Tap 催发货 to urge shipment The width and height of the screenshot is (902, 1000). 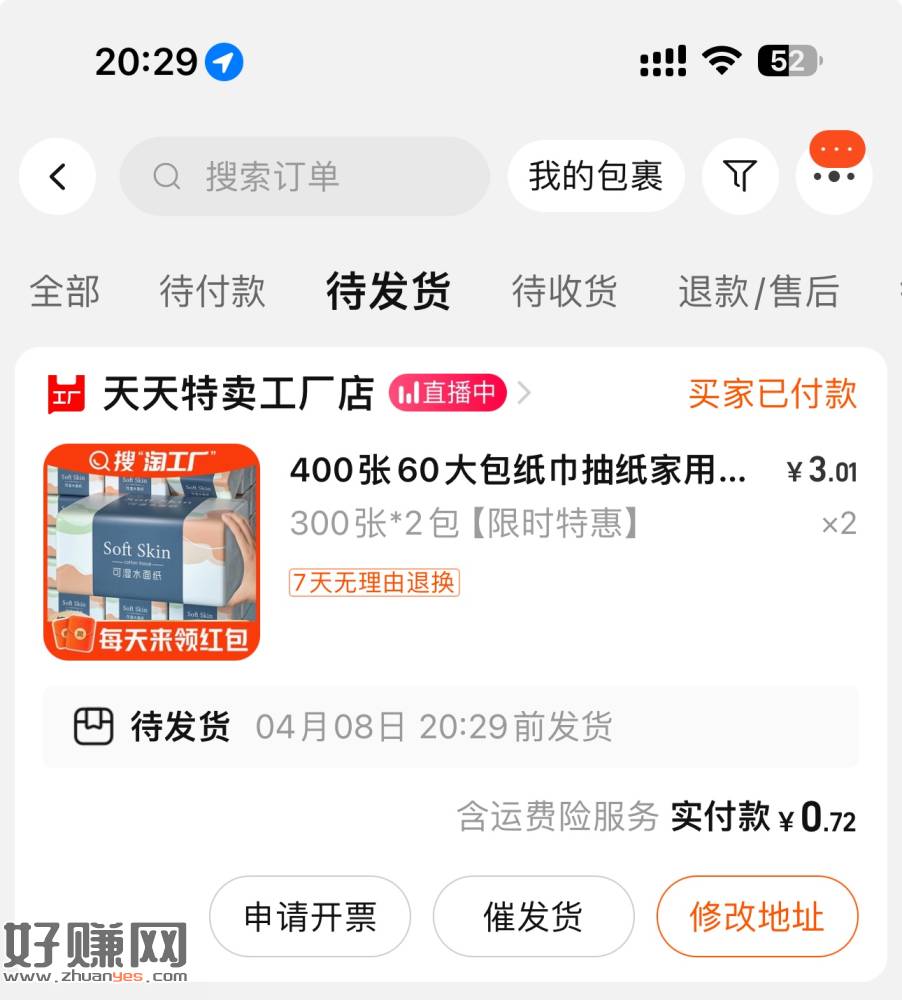[533, 917]
